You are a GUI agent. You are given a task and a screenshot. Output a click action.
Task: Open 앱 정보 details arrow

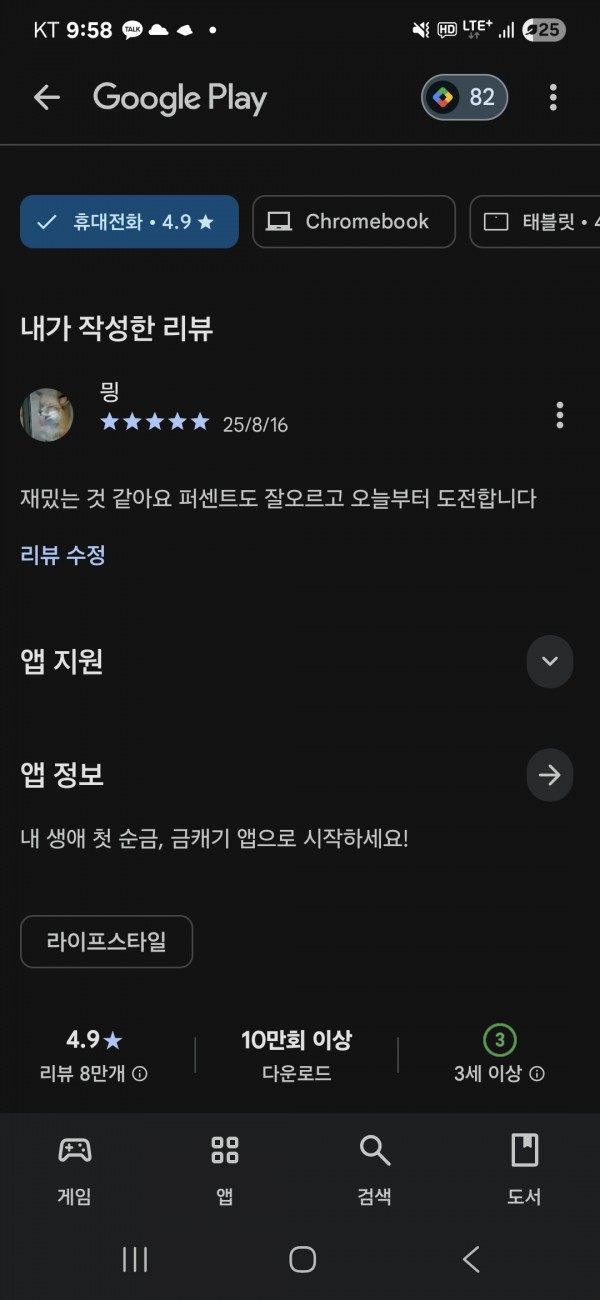[x=549, y=775]
